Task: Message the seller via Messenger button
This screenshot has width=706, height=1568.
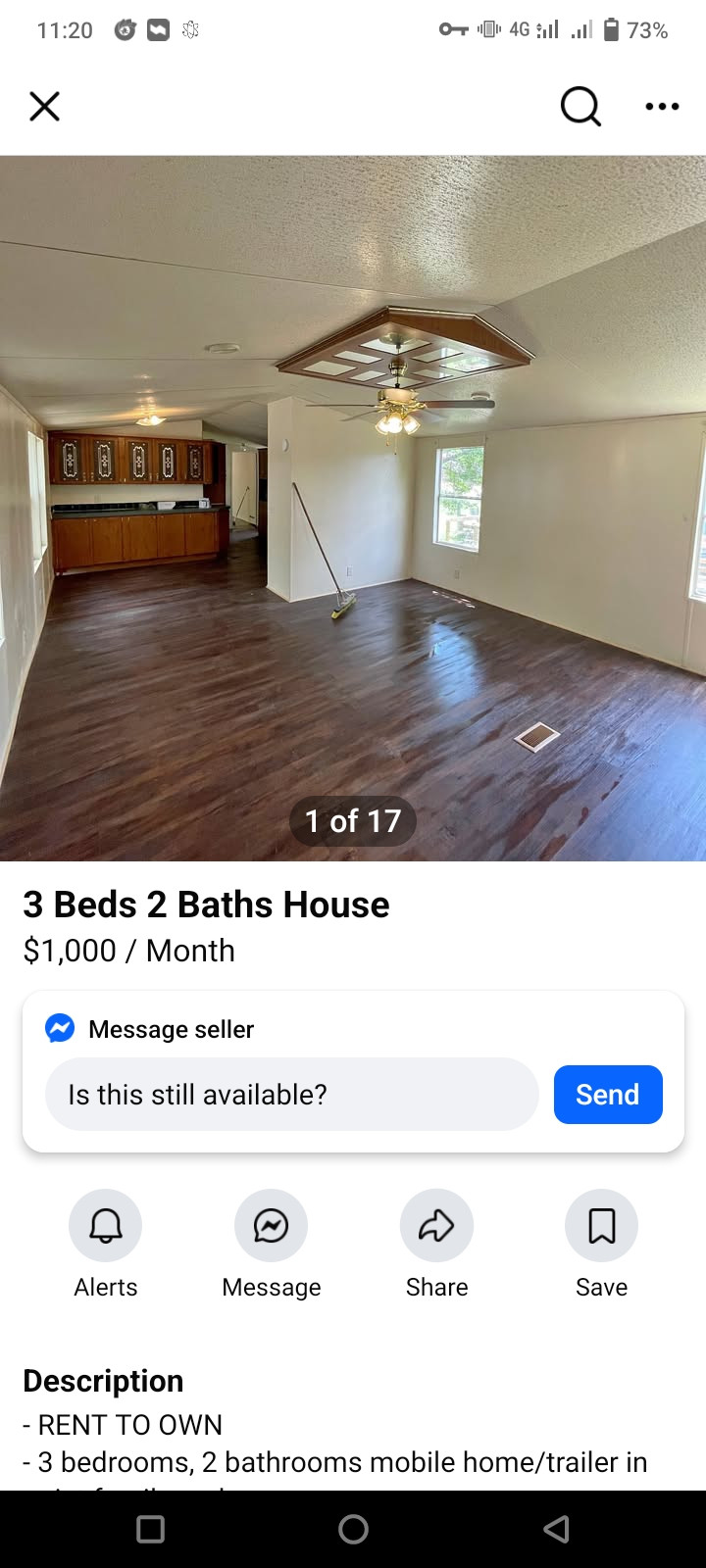Action: click(271, 1225)
